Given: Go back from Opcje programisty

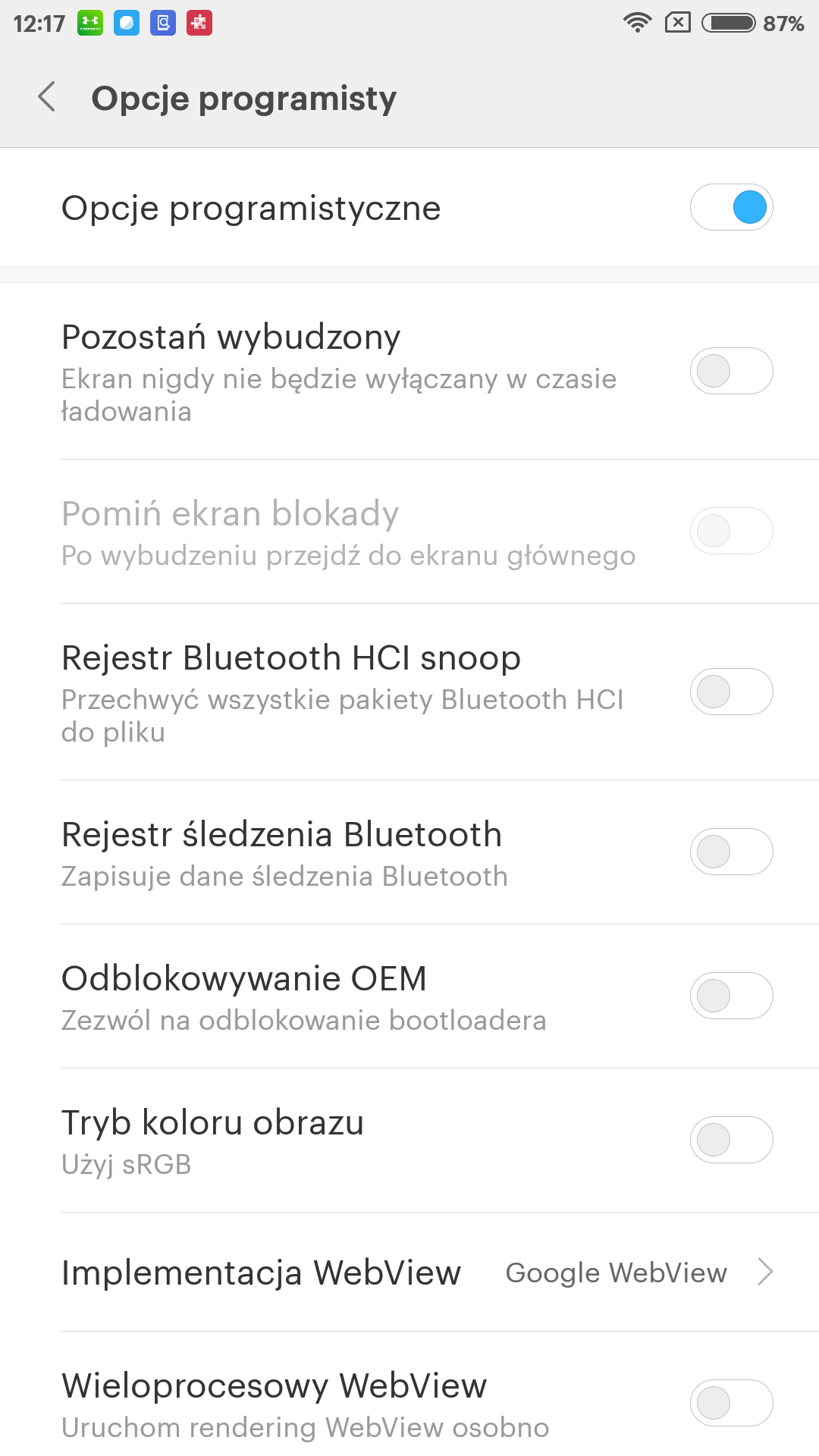Looking at the screenshot, I should point(47,97).
